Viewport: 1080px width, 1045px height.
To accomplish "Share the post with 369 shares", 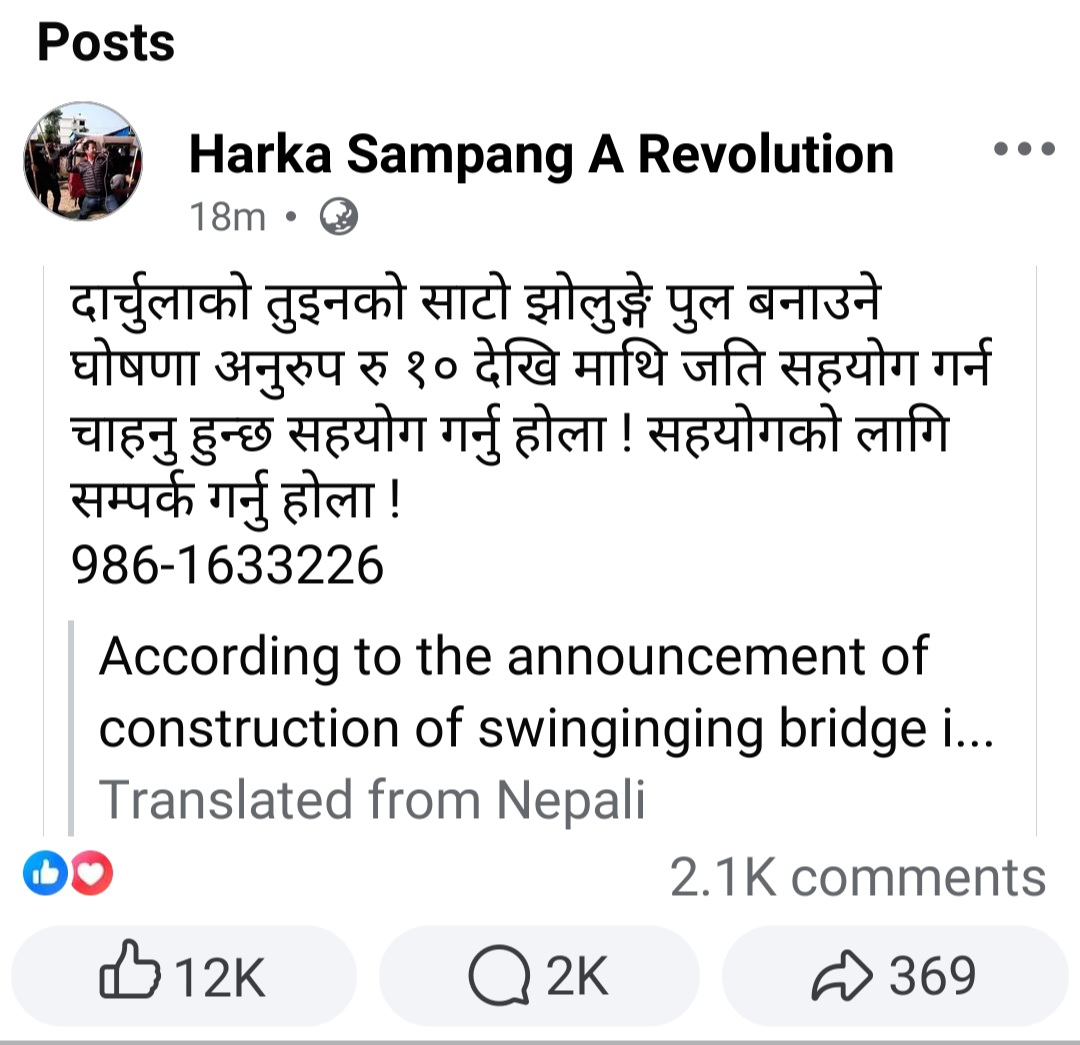I will pyautogui.click(x=894, y=976).
